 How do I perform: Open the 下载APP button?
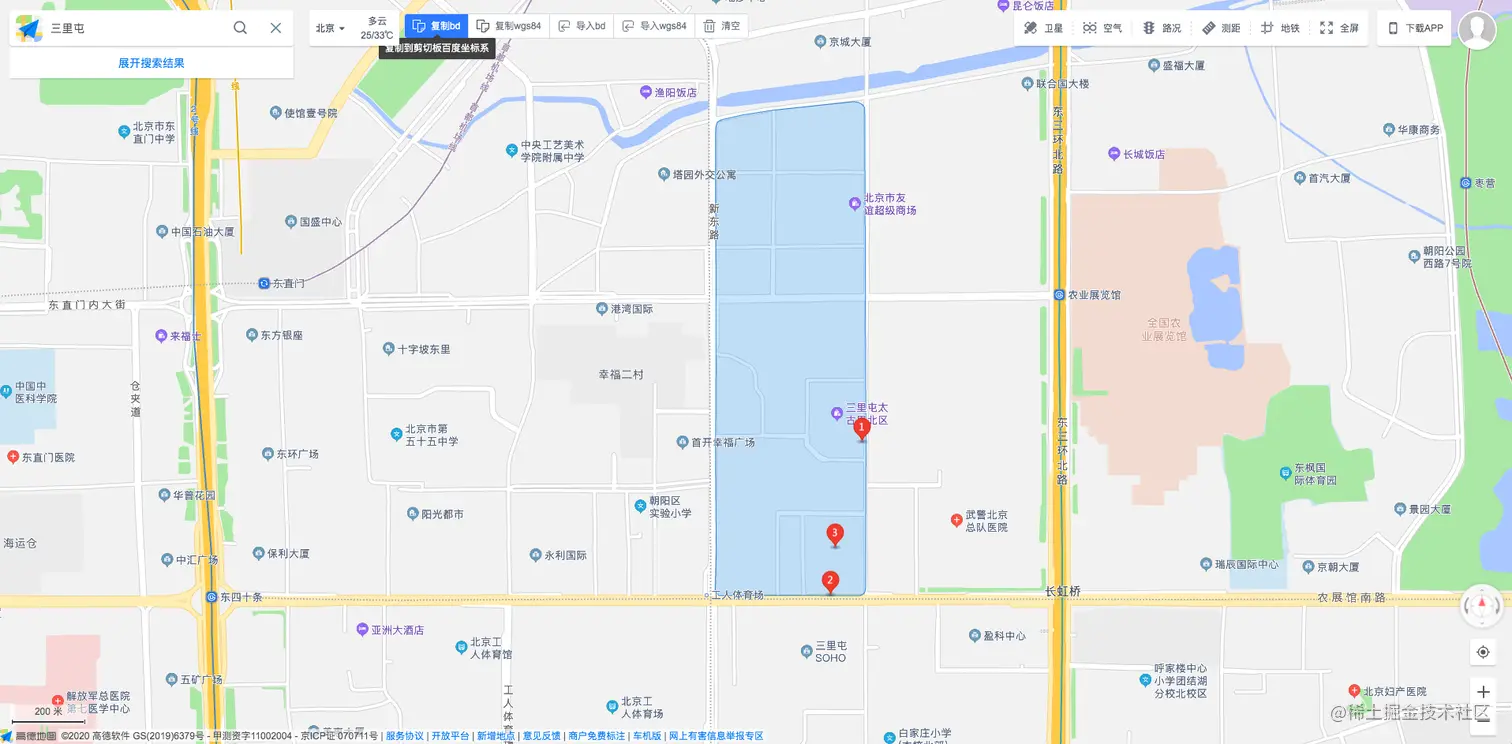pyautogui.click(x=1416, y=28)
